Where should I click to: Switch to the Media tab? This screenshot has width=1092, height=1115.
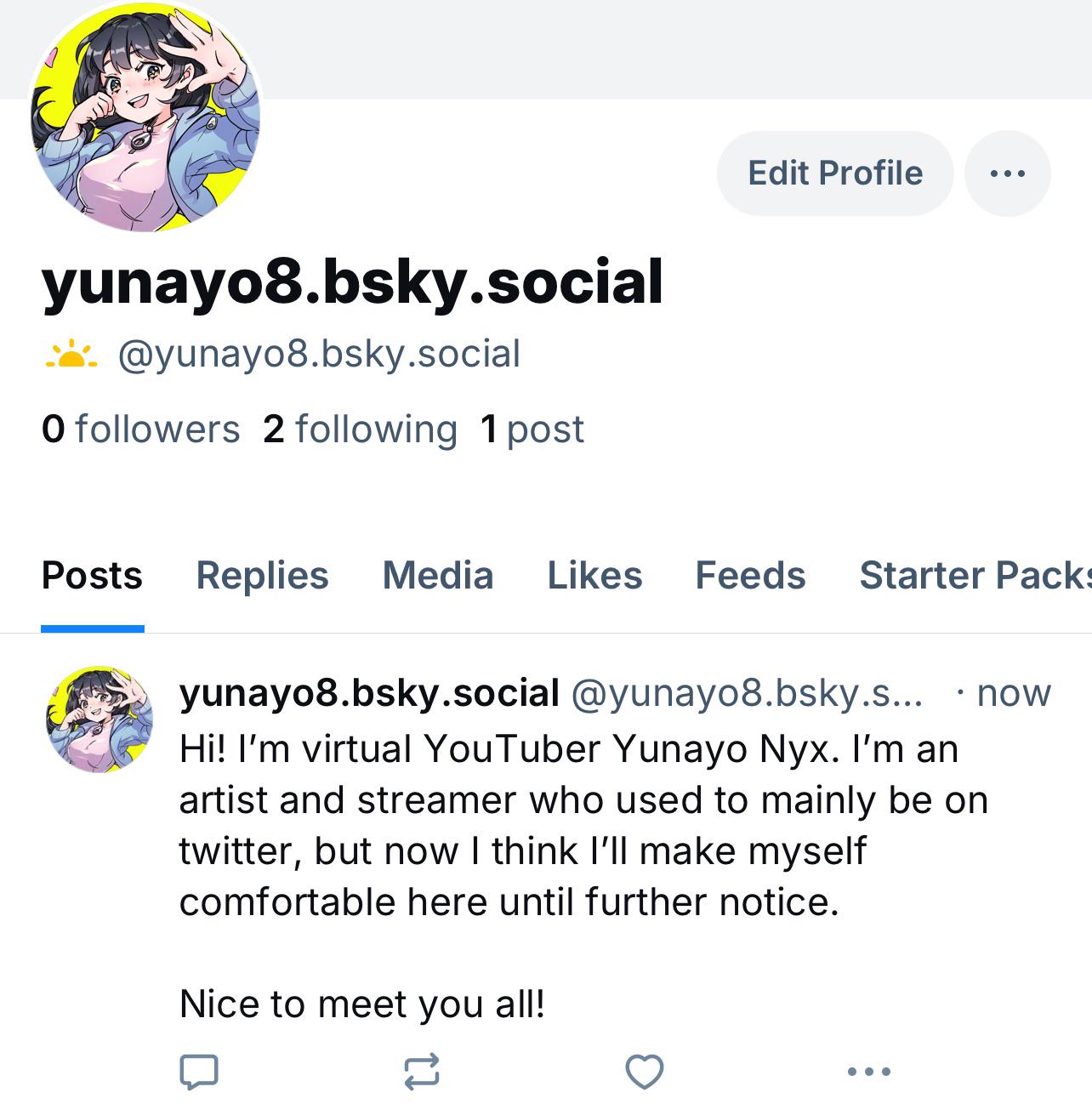(x=438, y=576)
